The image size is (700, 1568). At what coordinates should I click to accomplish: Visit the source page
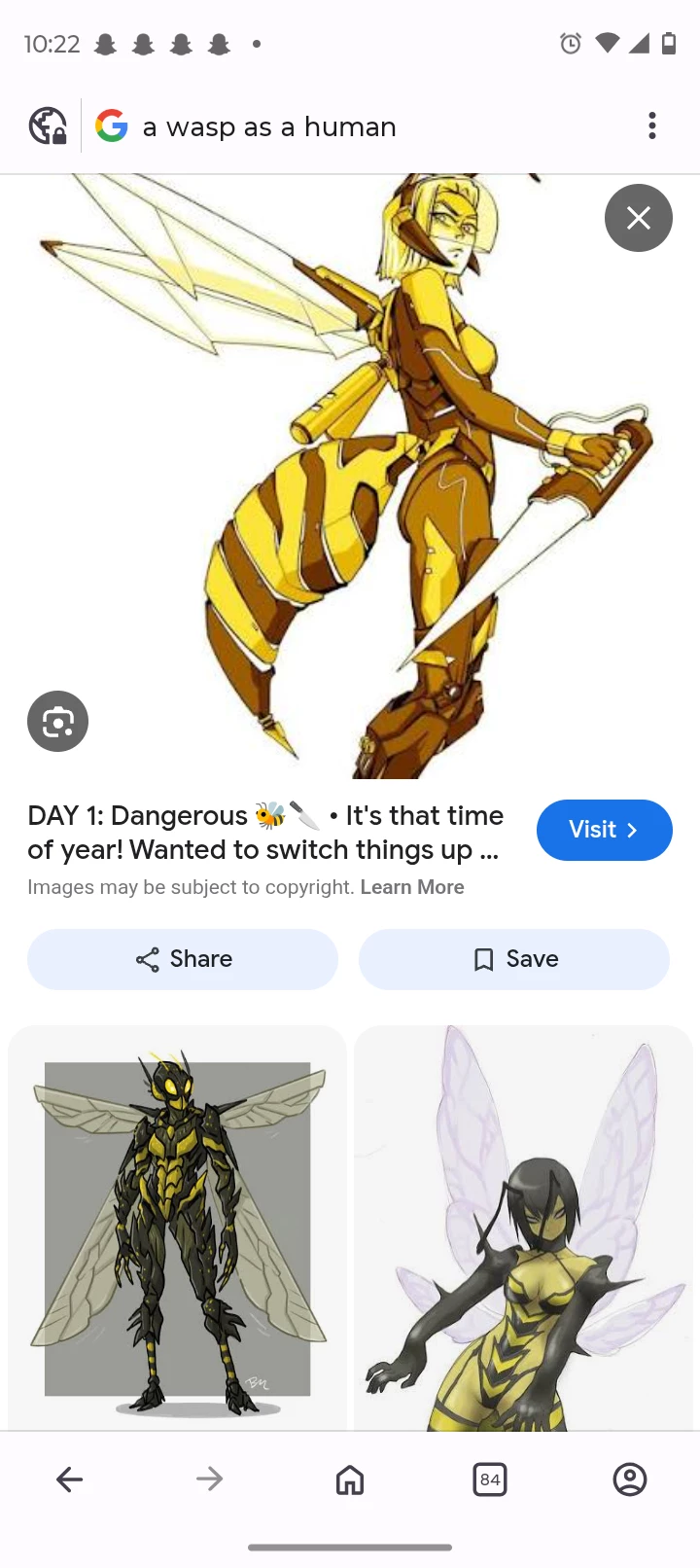click(x=604, y=830)
